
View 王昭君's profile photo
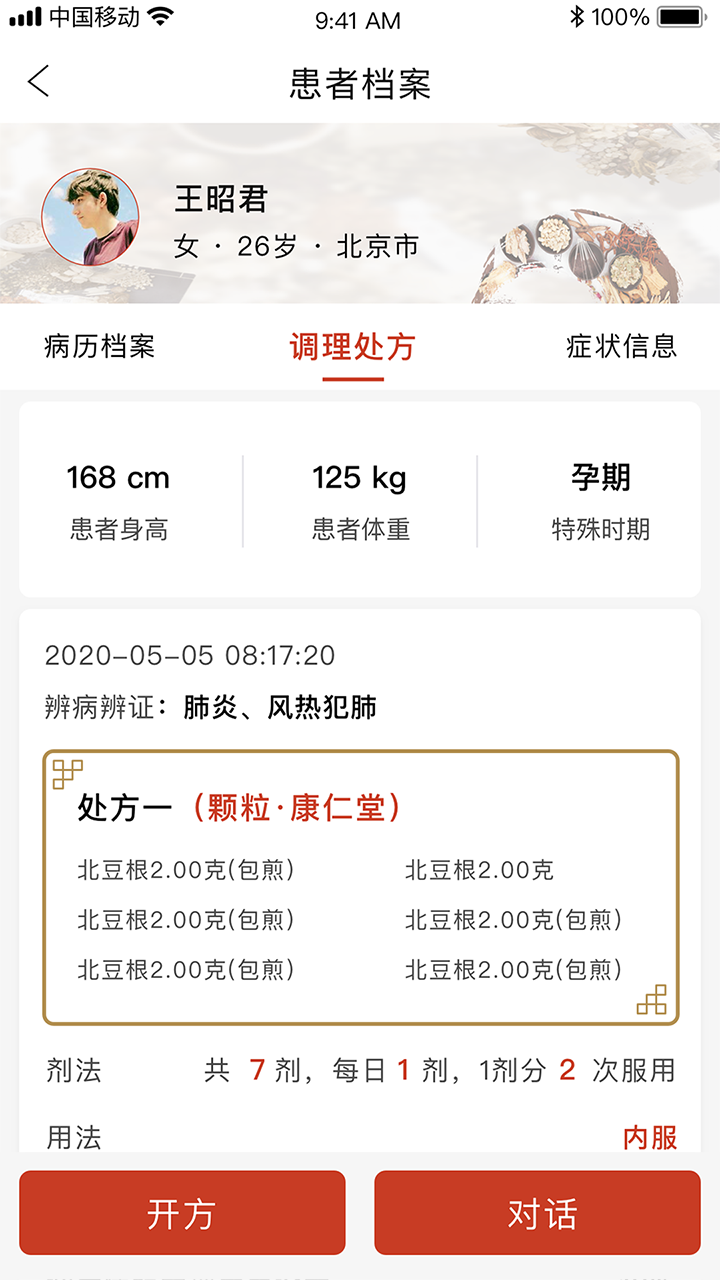pyautogui.click(x=90, y=217)
